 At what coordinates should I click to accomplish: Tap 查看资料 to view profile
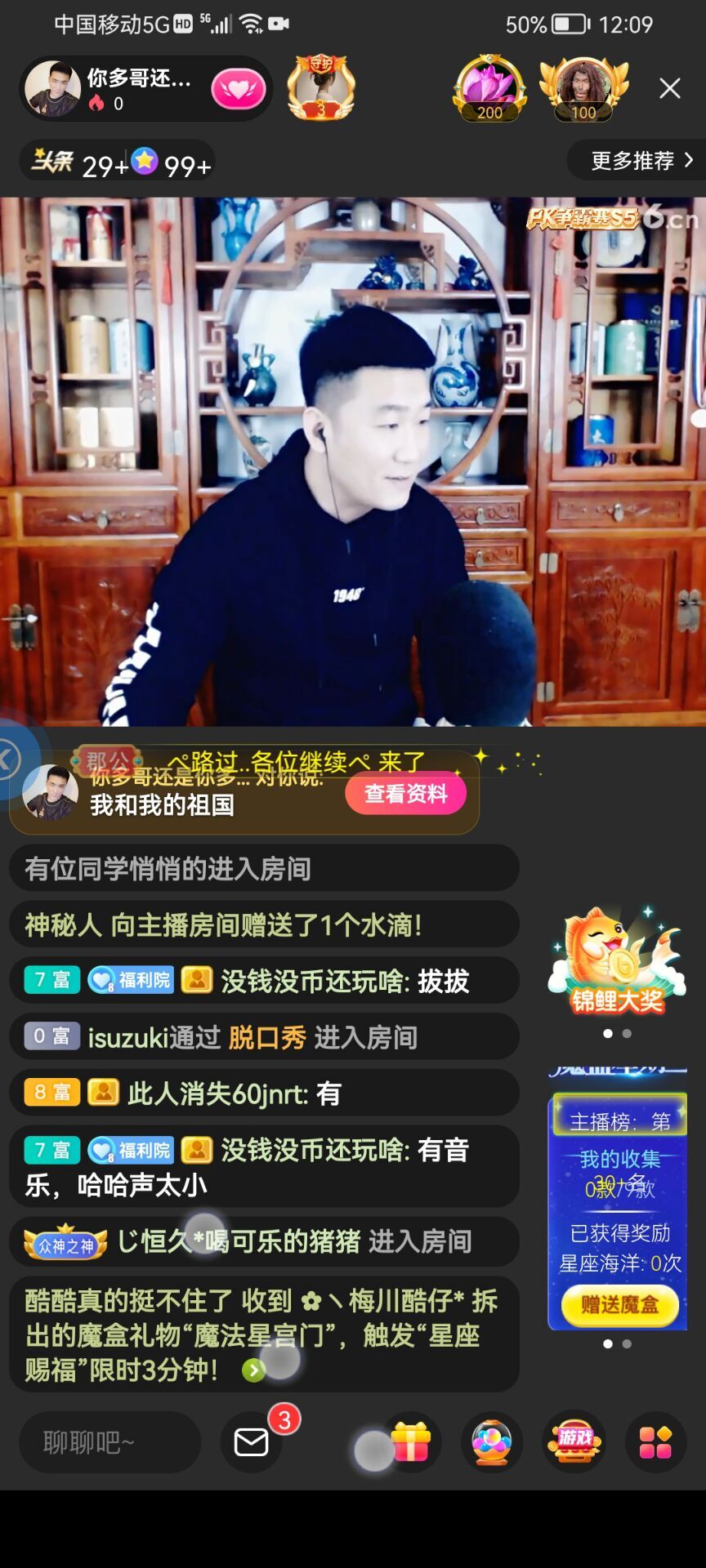tap(405, 793)
